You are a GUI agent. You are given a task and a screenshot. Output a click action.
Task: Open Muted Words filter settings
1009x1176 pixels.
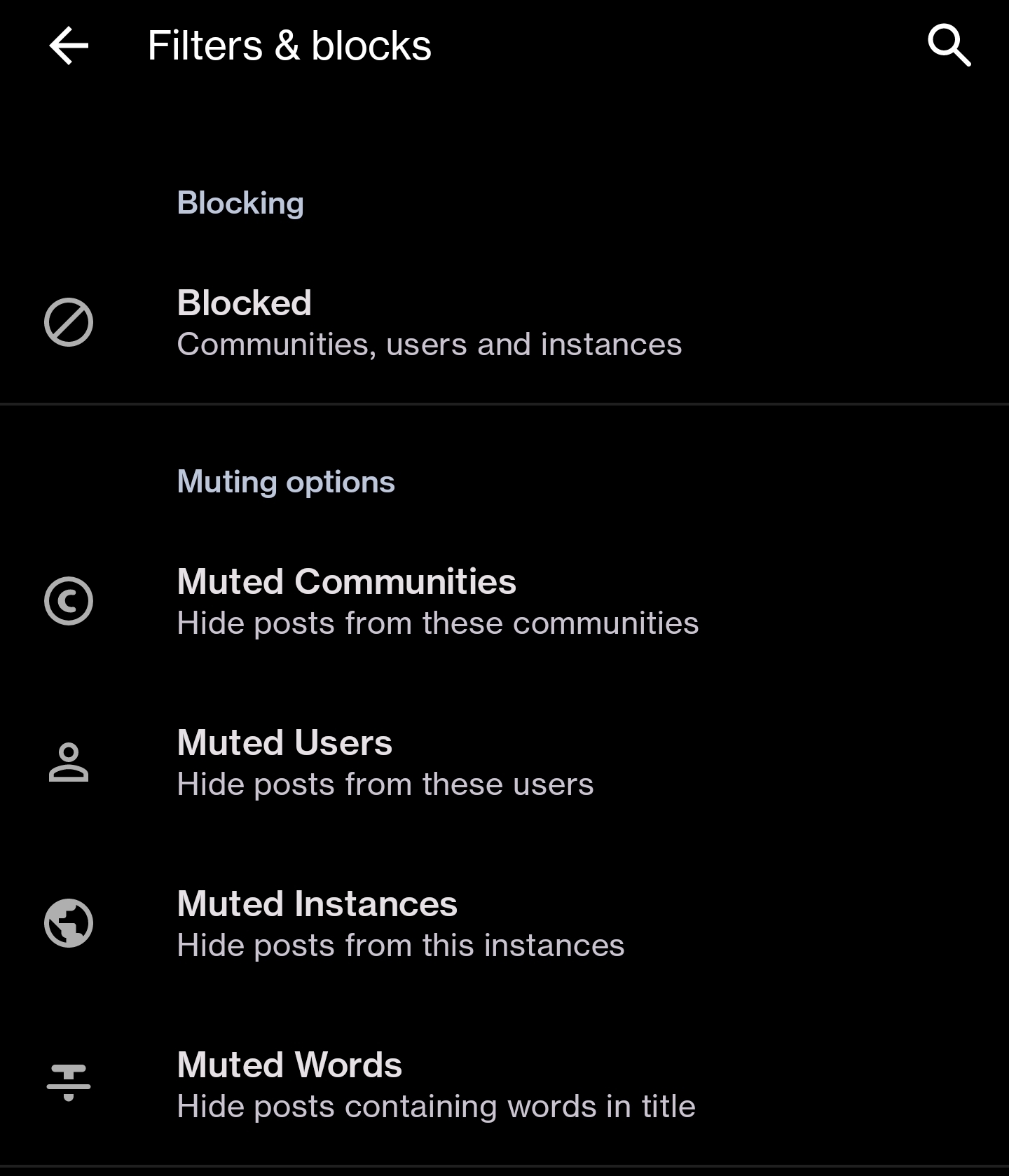click(436, 1085)
